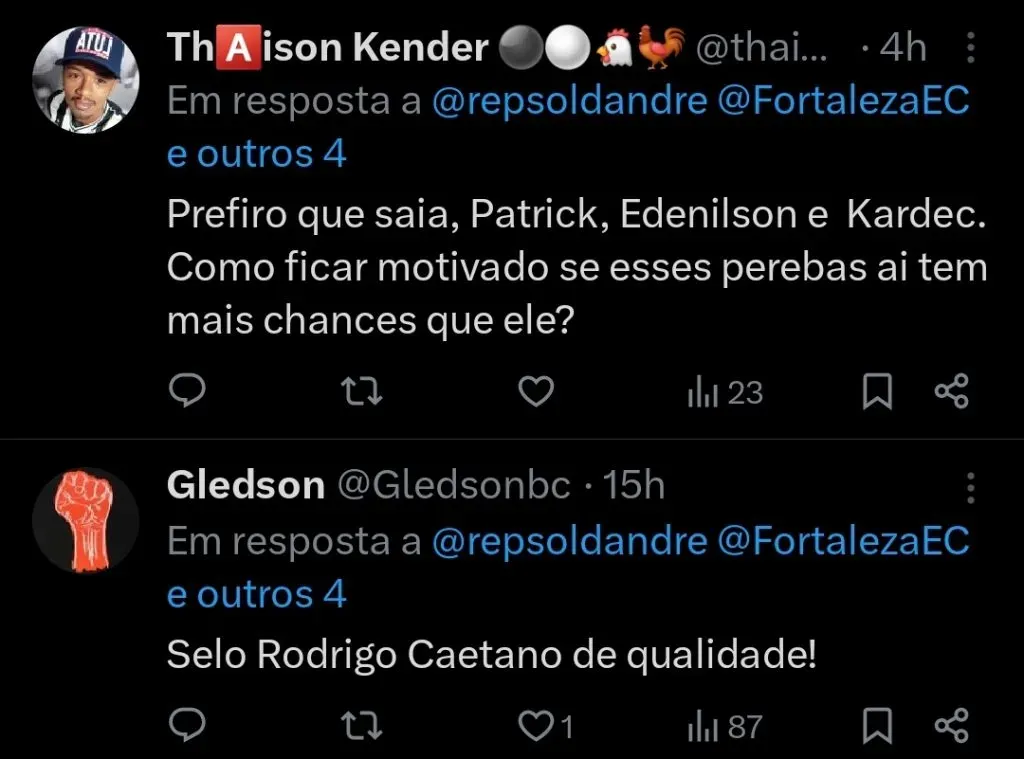Share Gledson's tweet
This screenshot has width=1024, height=759.
pyautogui.click(x=951, y=726)
